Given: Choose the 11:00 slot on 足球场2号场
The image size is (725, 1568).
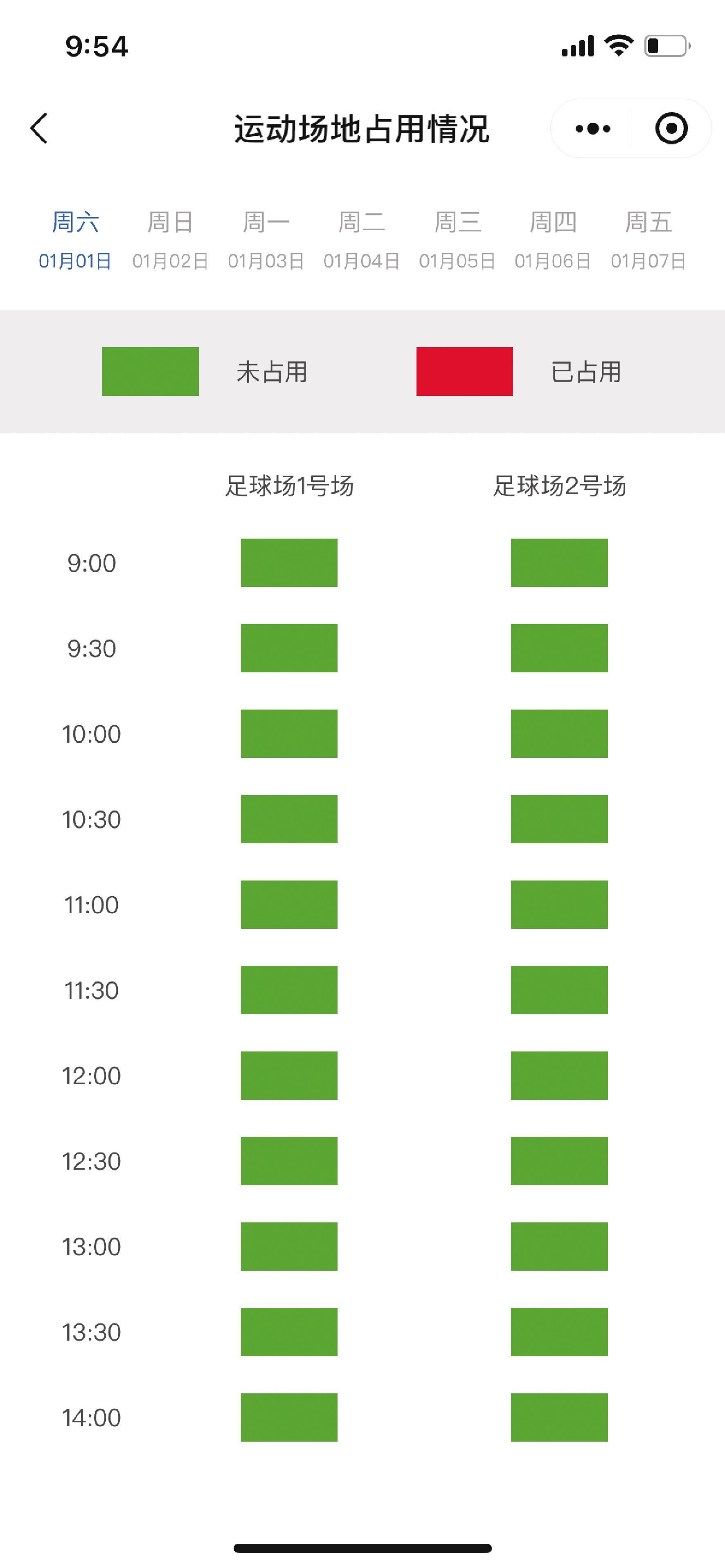Looking at the screenshot, I should click(x=559, y=905).
